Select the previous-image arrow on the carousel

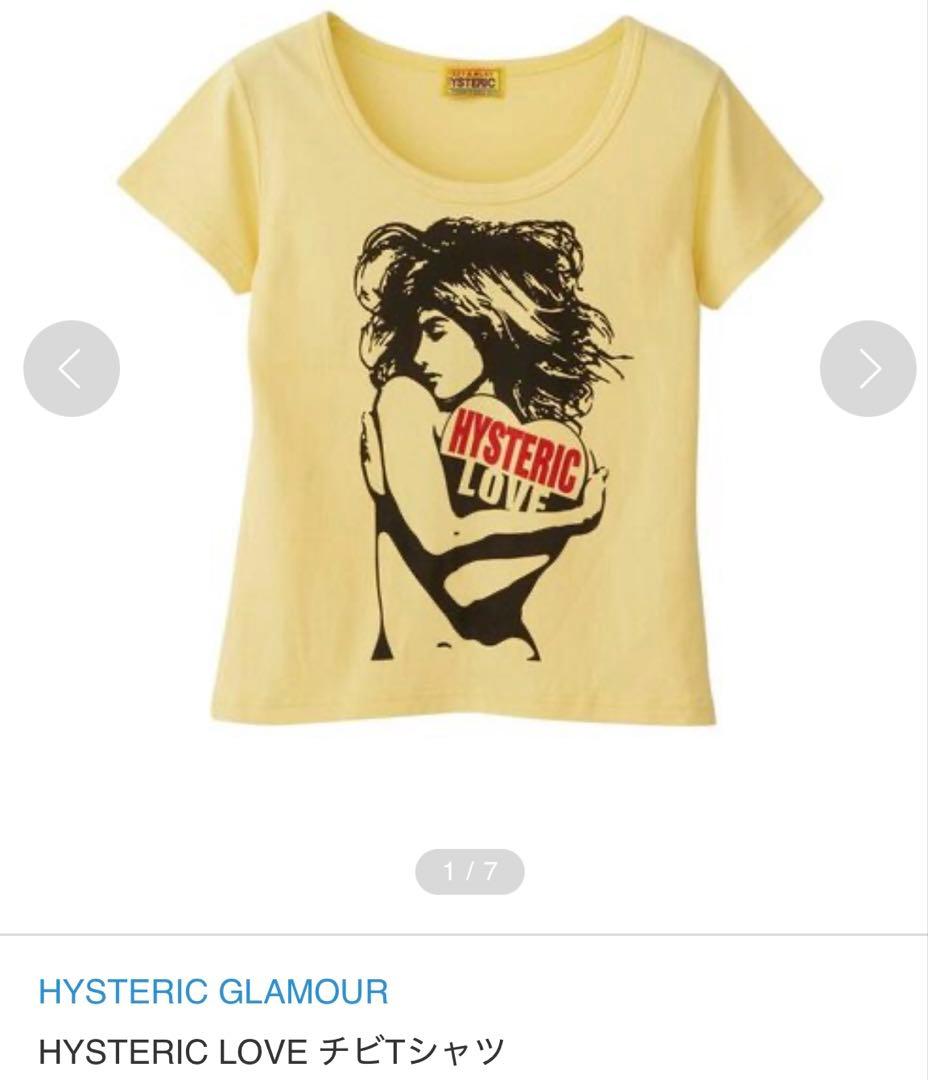68,367
